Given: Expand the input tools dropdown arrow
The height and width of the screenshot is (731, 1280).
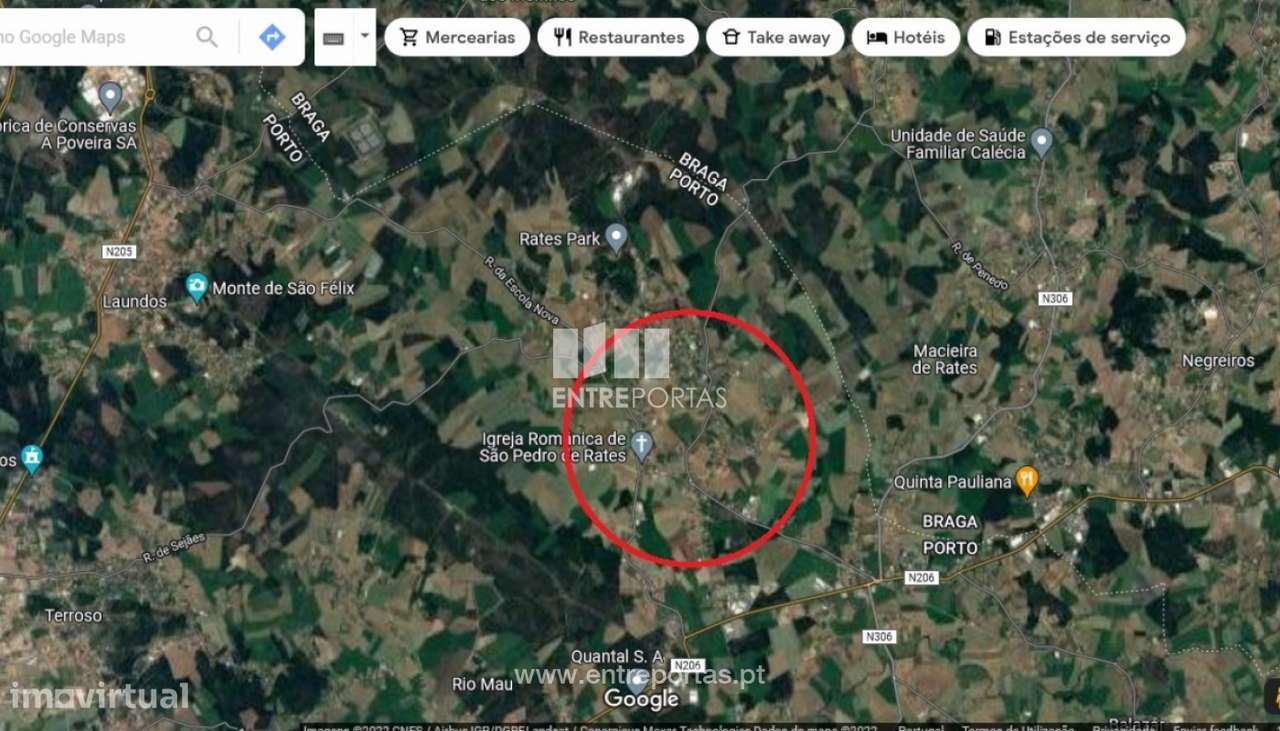Looking at the screenshot, I should [x=365, y=36].
